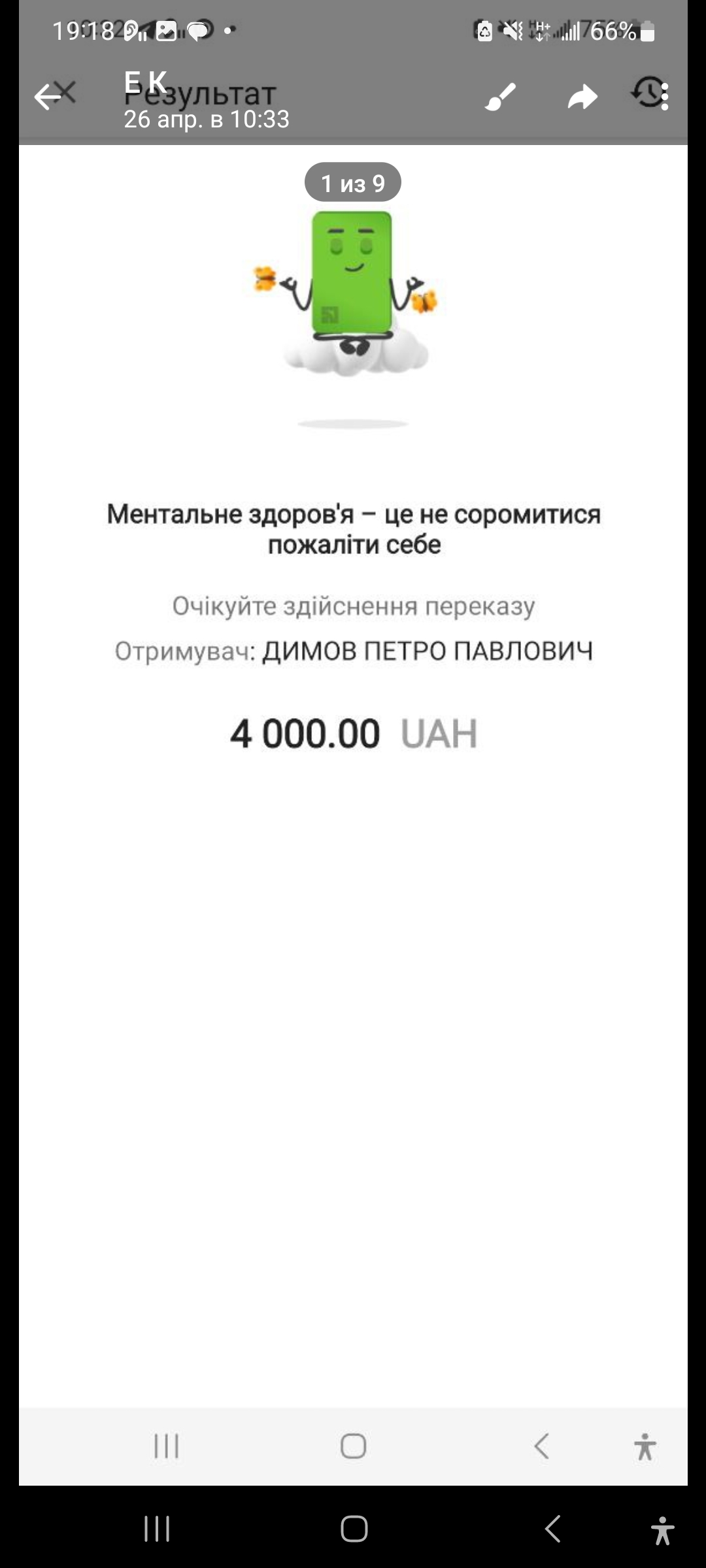Open recent apps from the navigation bar
The height and width of the screenshot is (1568, 706).
[x=157, y=1529]
